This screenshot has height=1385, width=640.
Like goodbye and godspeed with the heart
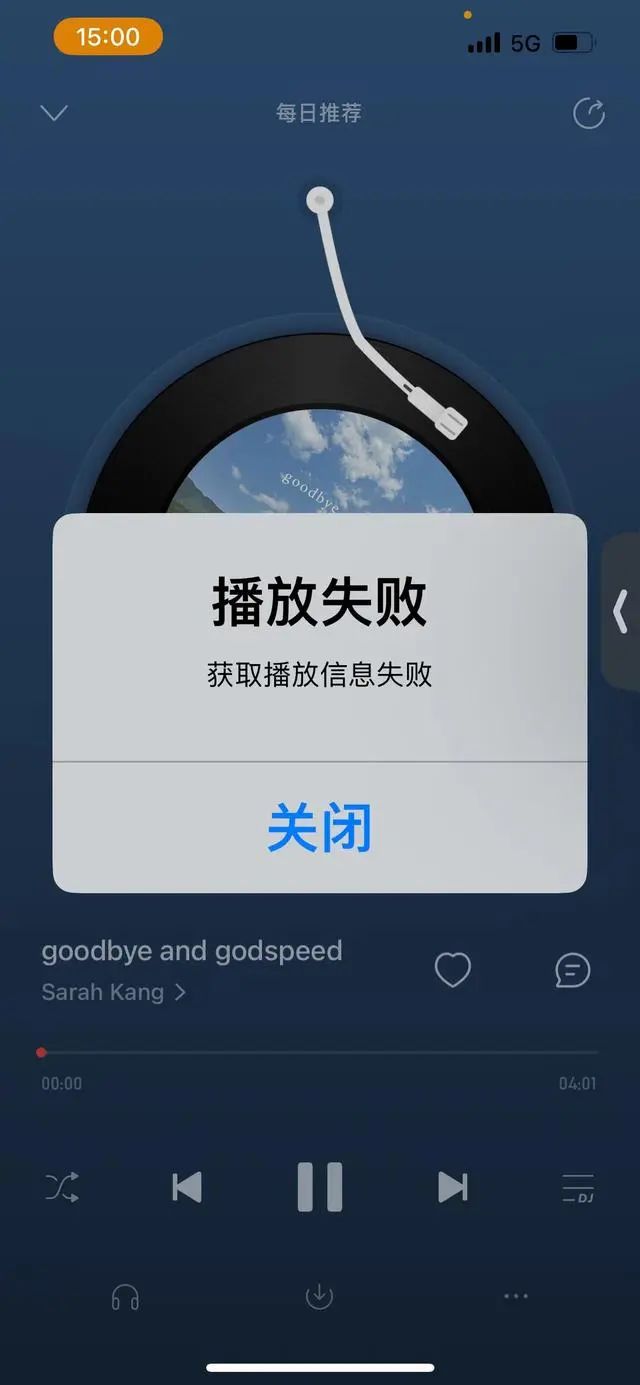(452, 970)
